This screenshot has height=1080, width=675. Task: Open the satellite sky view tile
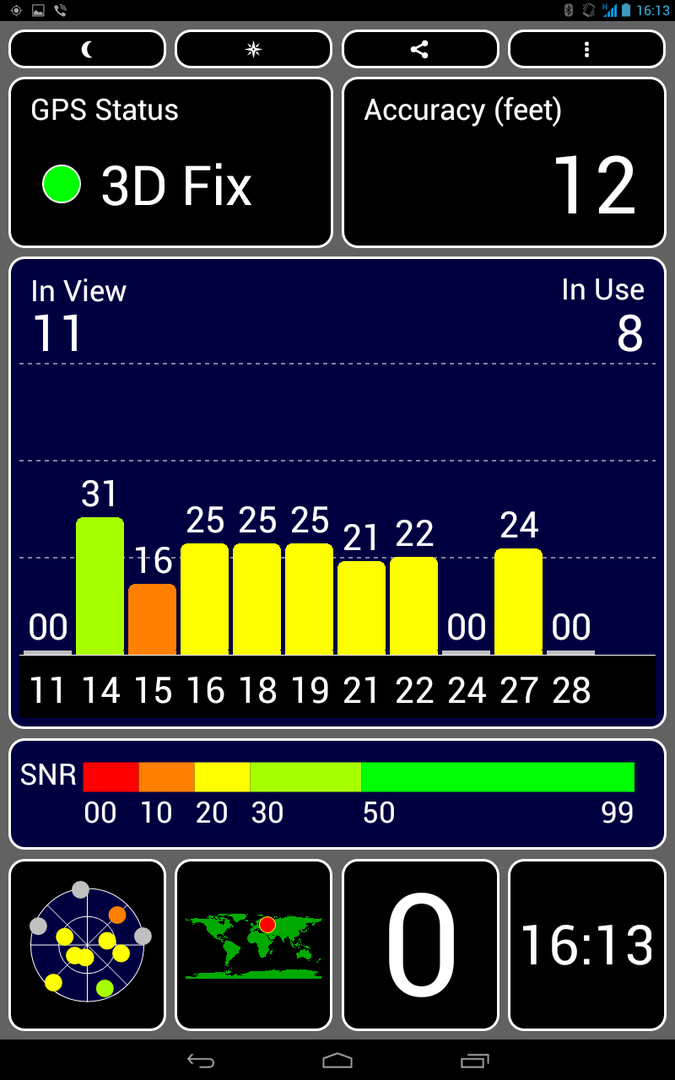click(x=87, y=945)
